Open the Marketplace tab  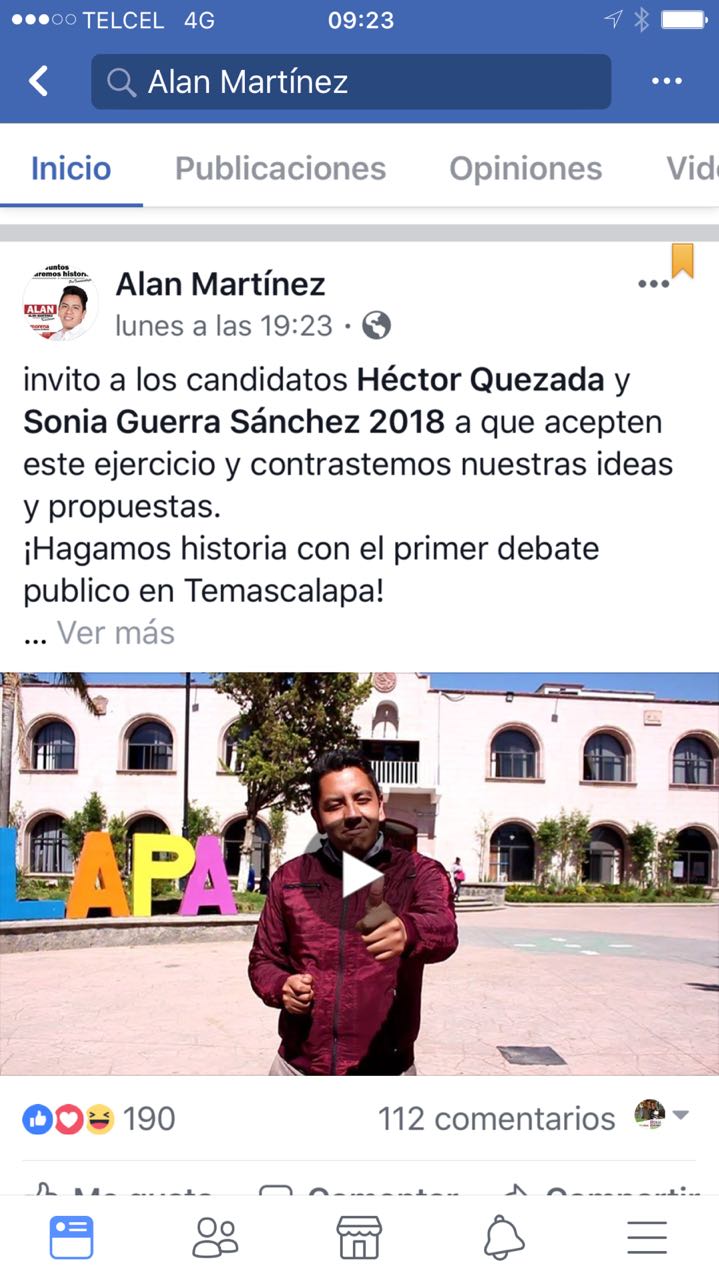359,1238
